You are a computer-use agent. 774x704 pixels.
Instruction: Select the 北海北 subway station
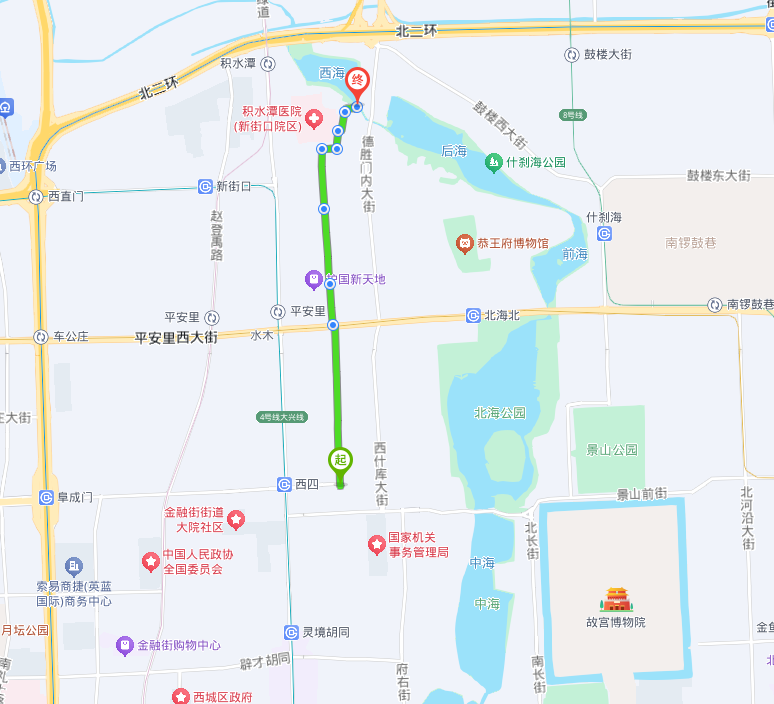click(472, 316)
